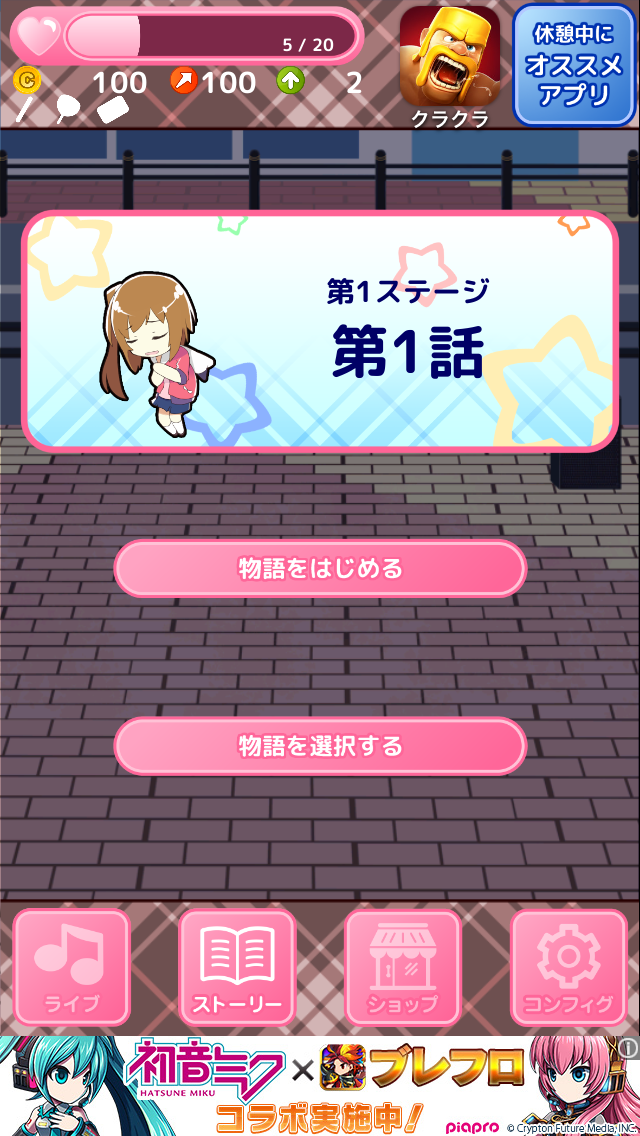Screen dimensions: 640x1136
Task: Switch to the ライブ tab
Action: point(72,967)
